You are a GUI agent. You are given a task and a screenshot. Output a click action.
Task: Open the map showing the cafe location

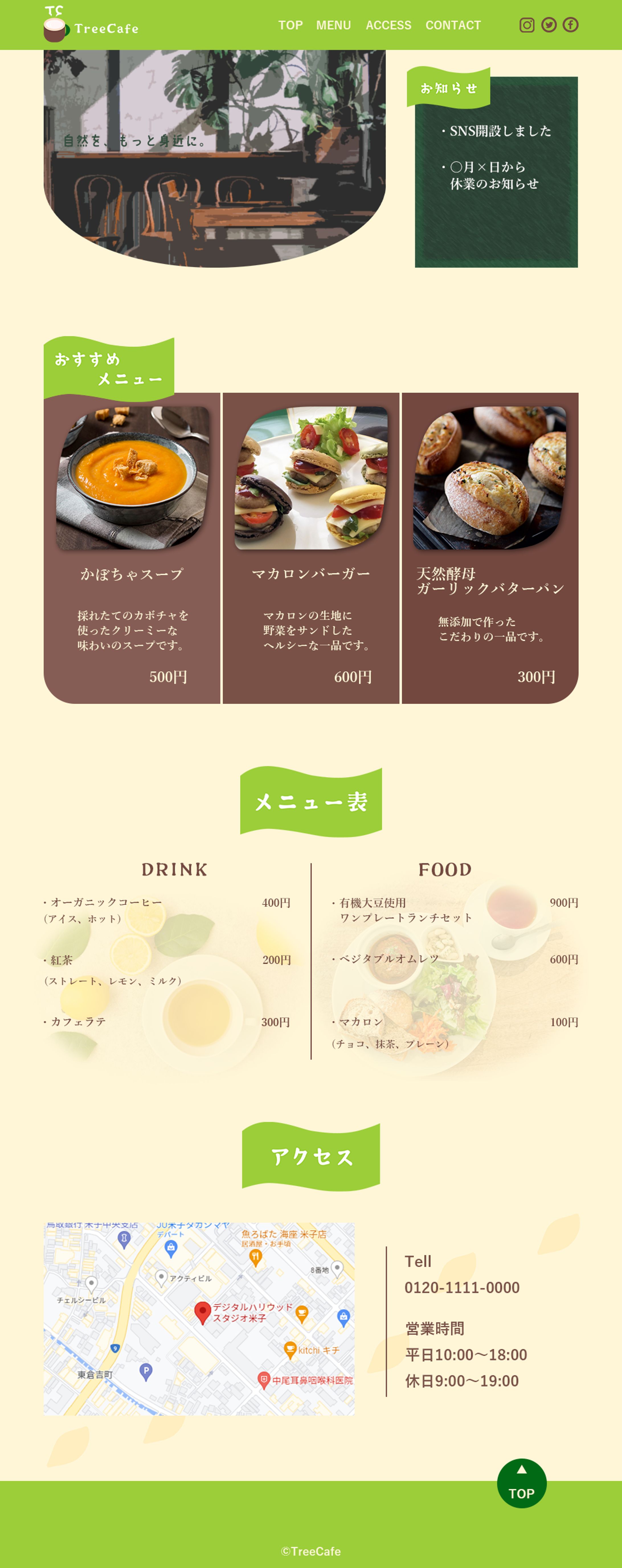pos(199,1318)
